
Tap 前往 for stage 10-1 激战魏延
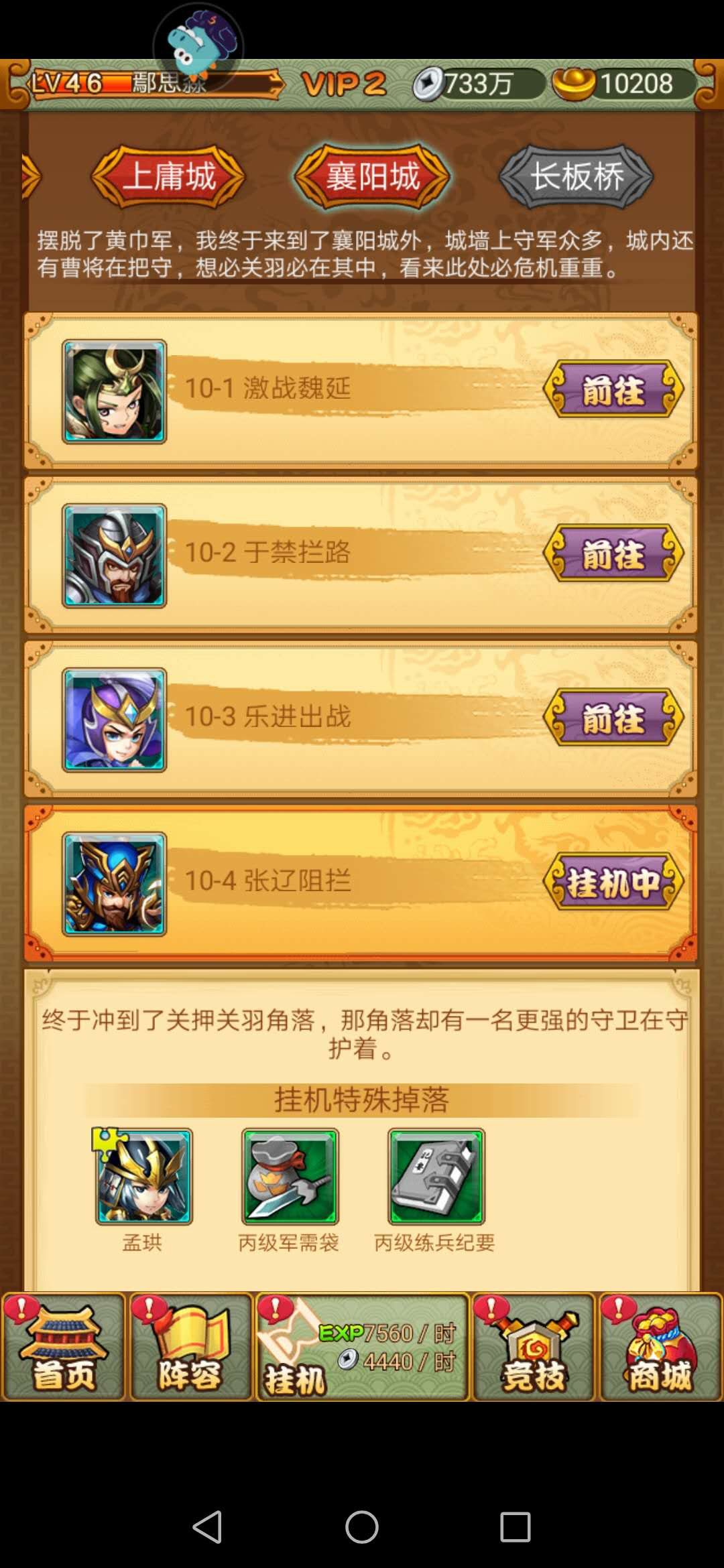[x=613, y=389]
